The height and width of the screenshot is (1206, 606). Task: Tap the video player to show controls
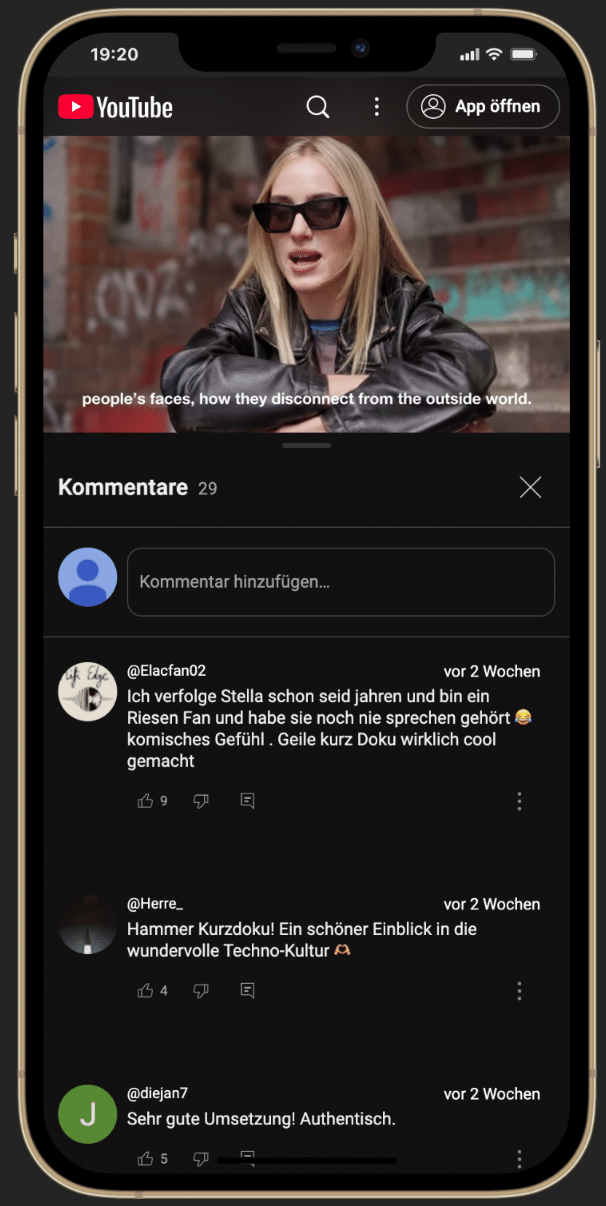306,284
